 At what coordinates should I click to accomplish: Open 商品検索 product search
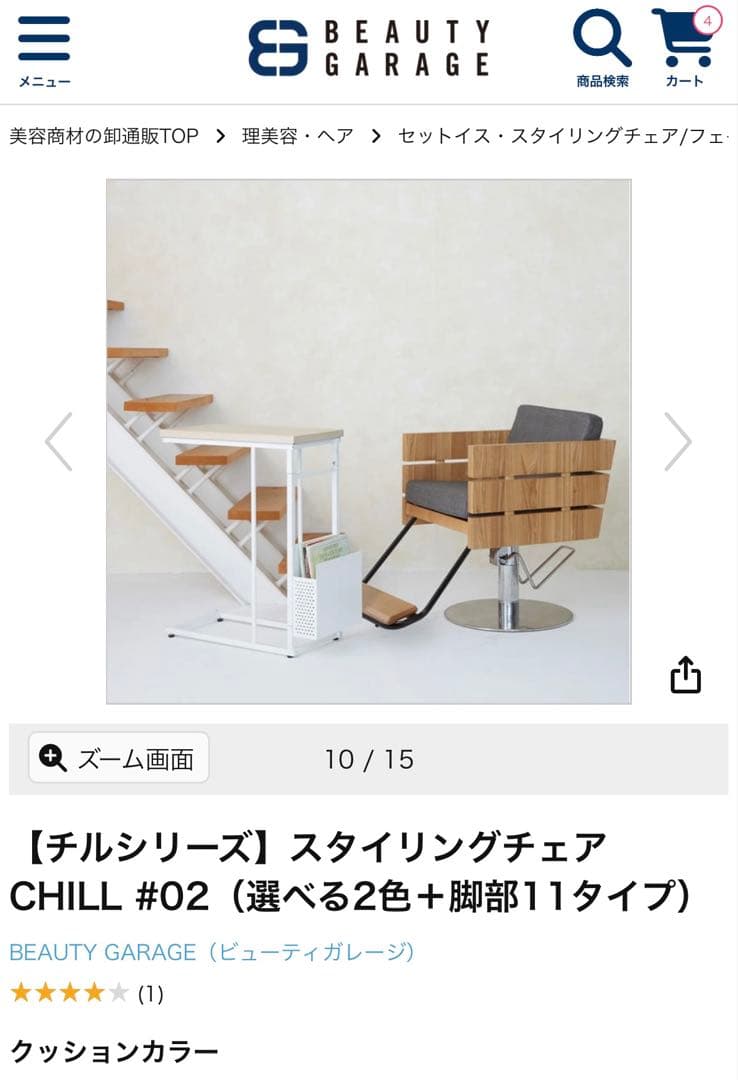pos(602,50)
